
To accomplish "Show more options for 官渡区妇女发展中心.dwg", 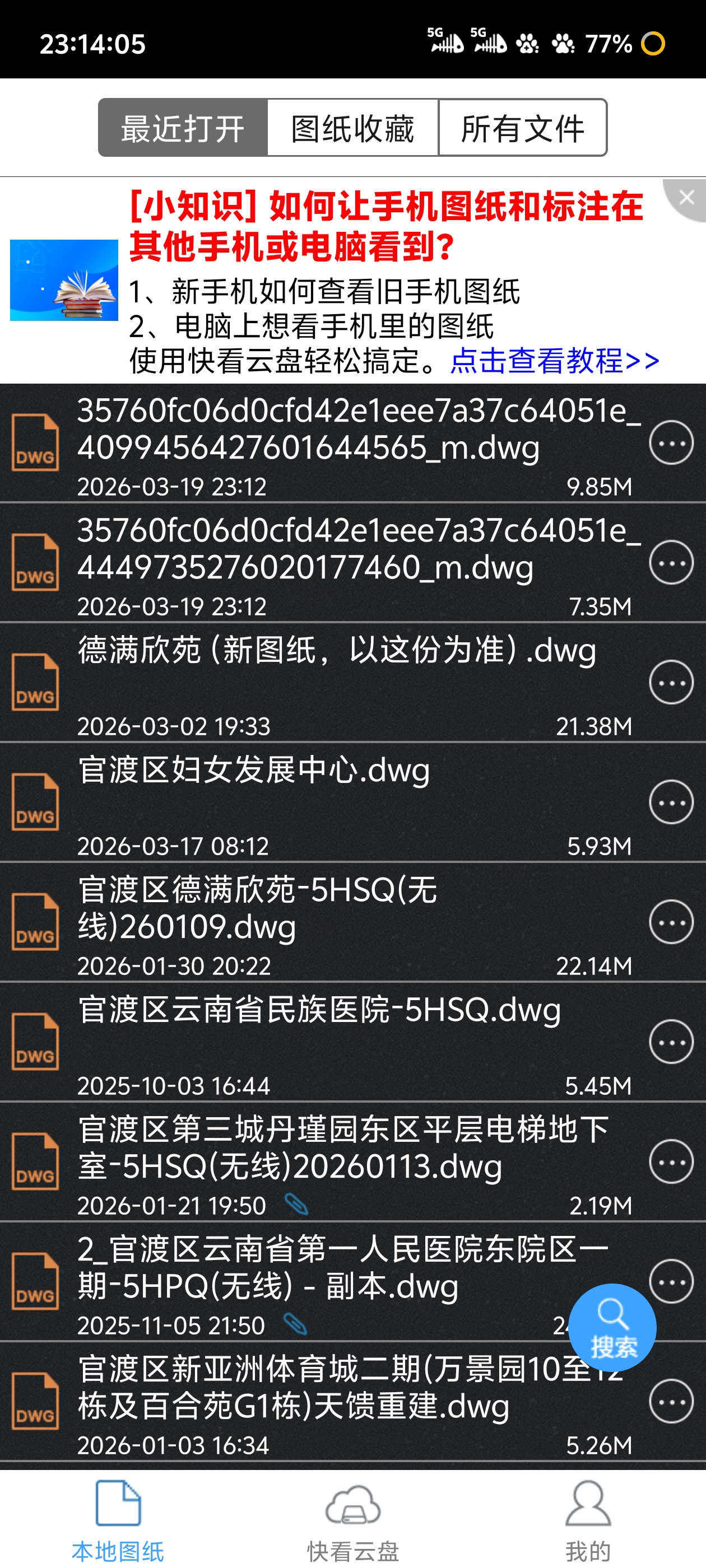I will (x=671, y=802).
